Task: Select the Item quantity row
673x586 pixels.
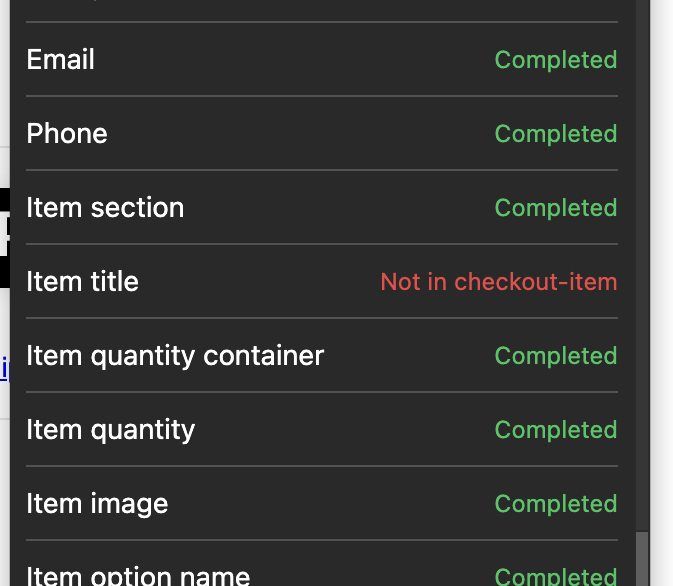Action: [321, 430]
